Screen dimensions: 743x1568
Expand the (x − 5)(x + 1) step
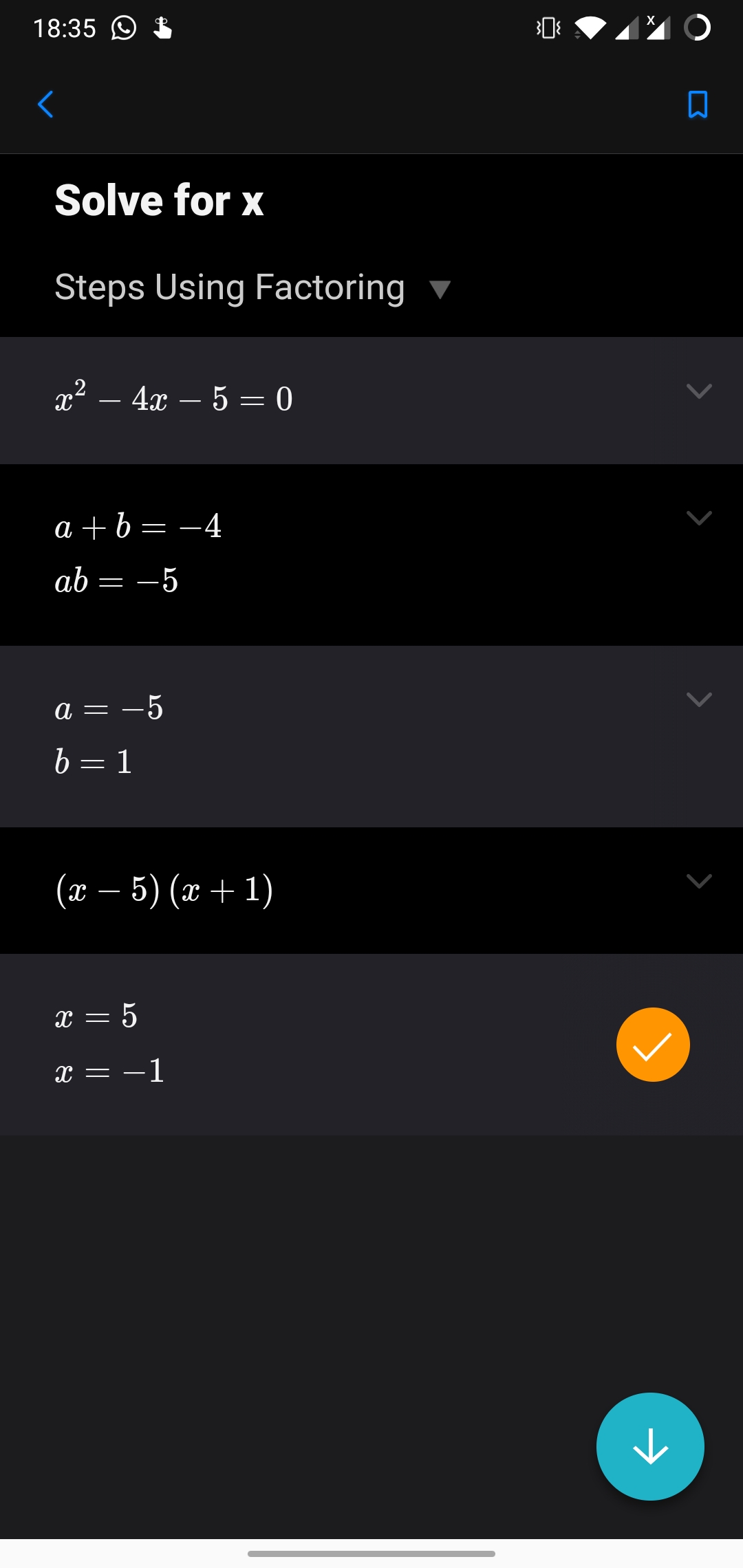(699, 881)
